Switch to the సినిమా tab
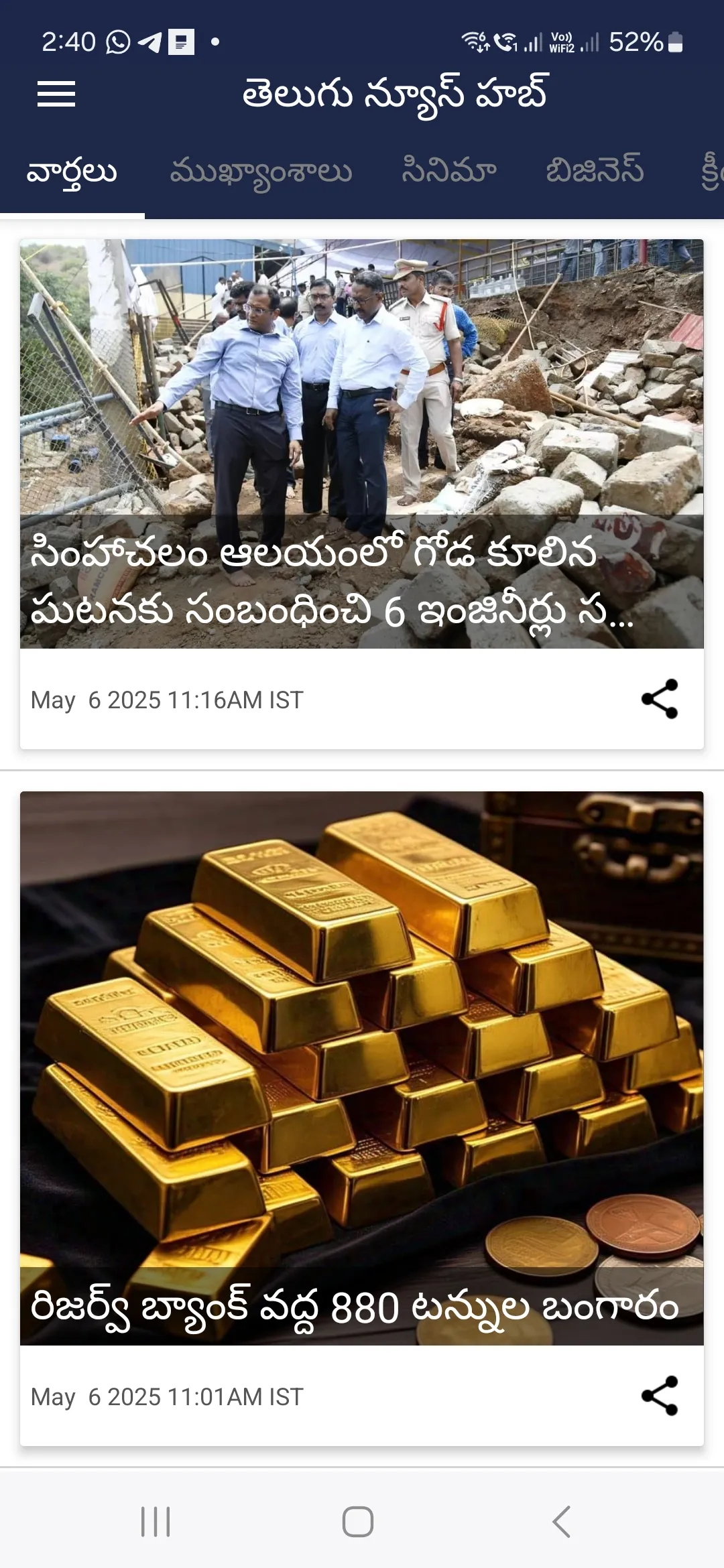The width and height of the screenshot is (724, 1568). pyautogui.click(x=448, y=170)
